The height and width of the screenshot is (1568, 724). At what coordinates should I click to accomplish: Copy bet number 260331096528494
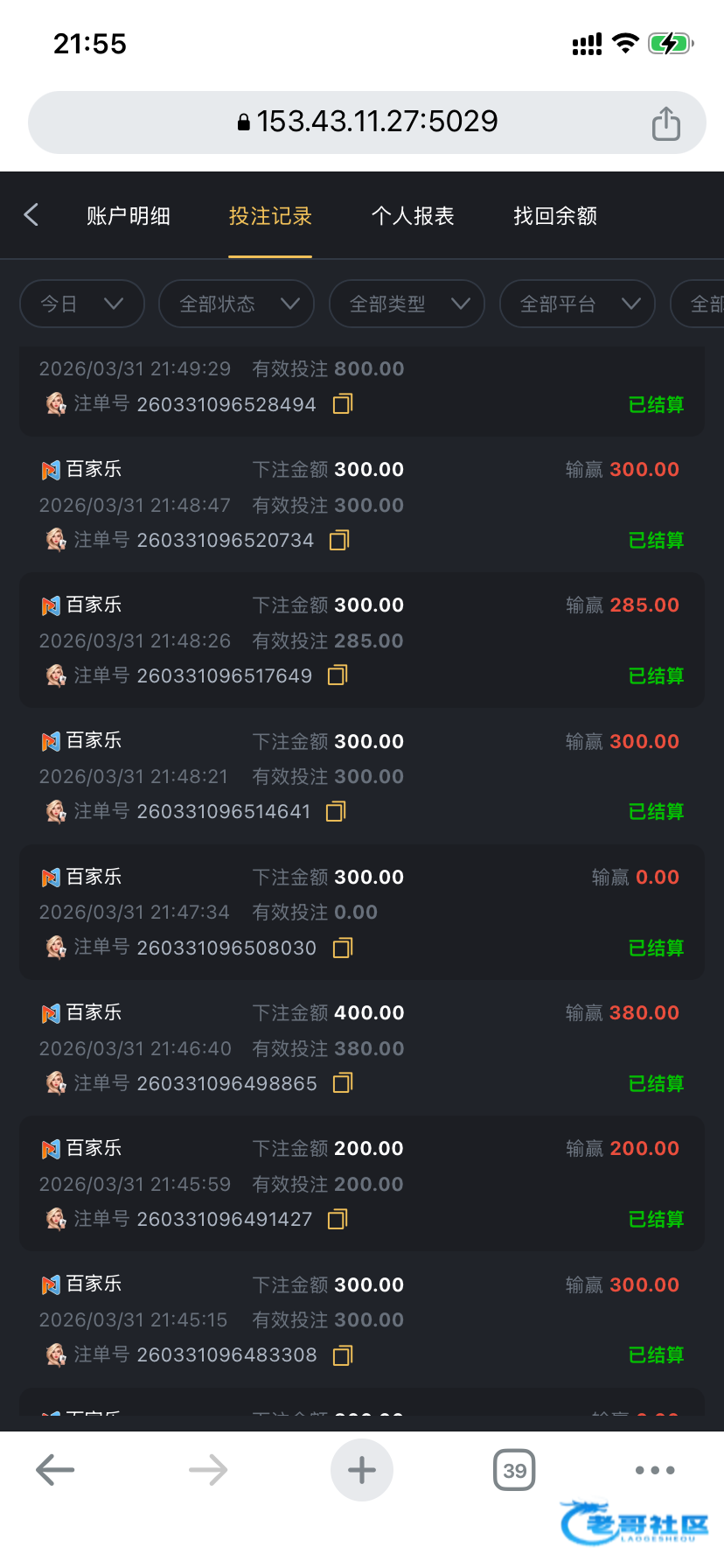[x=343, y=404]
